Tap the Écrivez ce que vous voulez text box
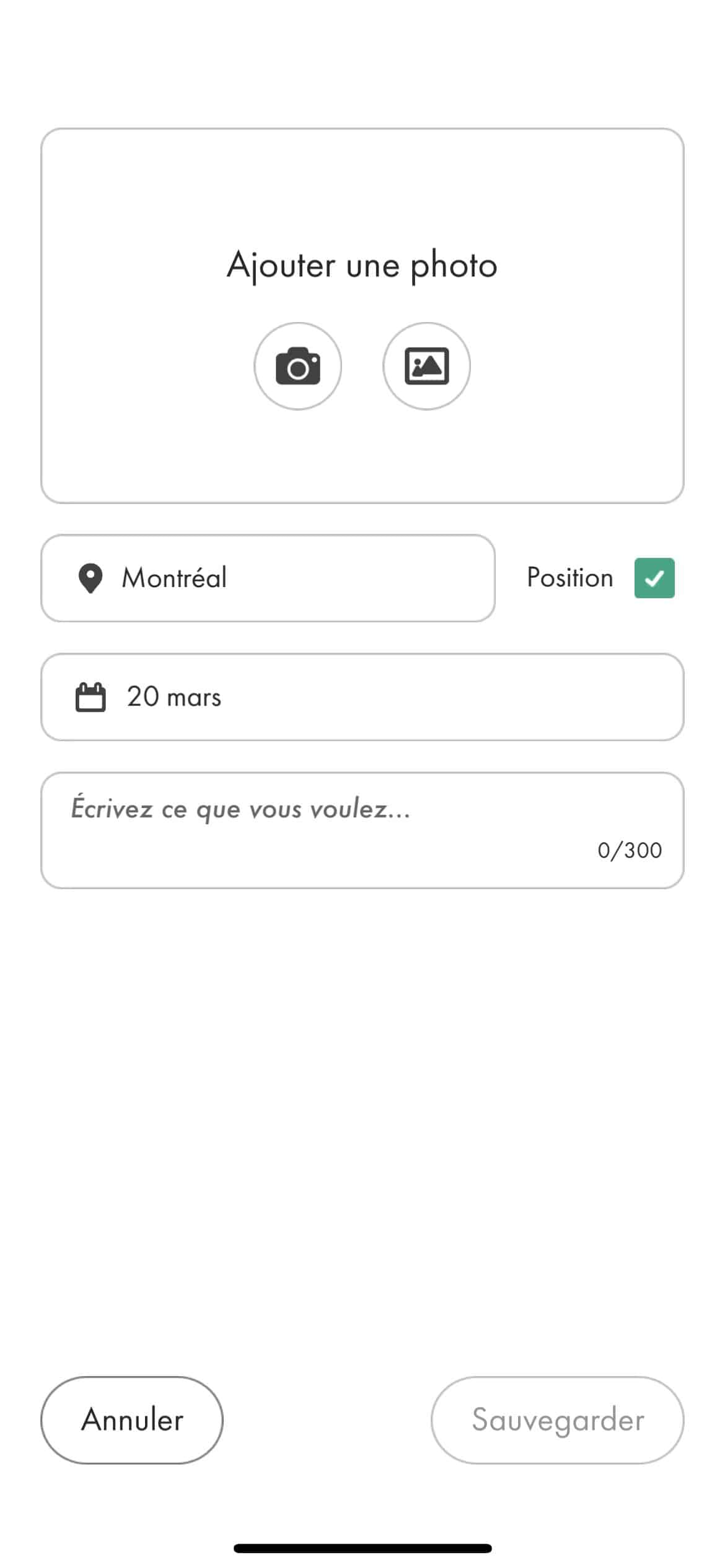 [x=362, y=830]
